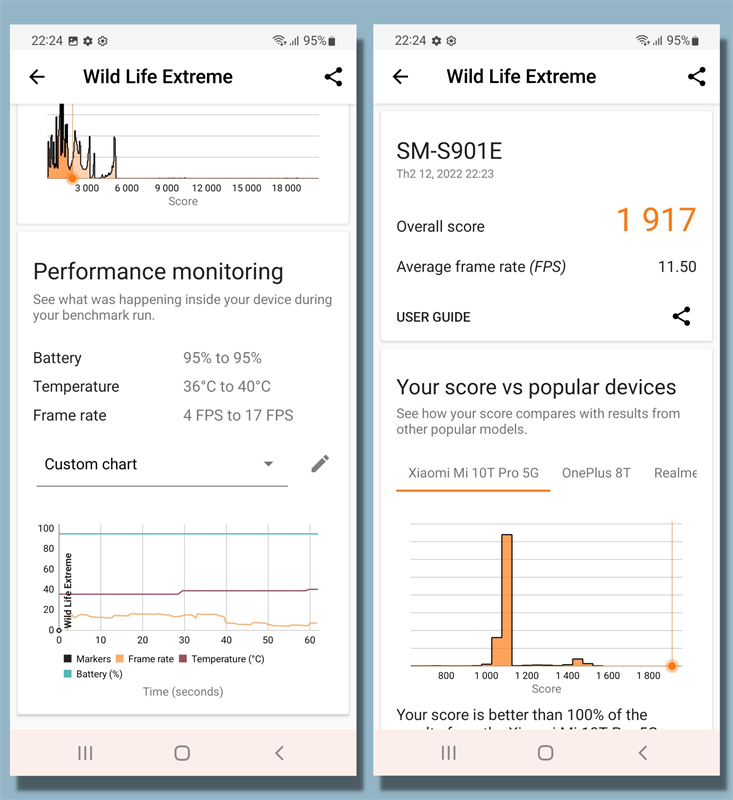Tap the share icon beside USER GUIDE
Image resolution: width=733 pixels, height=800 pixels.
tap(682, 316)
